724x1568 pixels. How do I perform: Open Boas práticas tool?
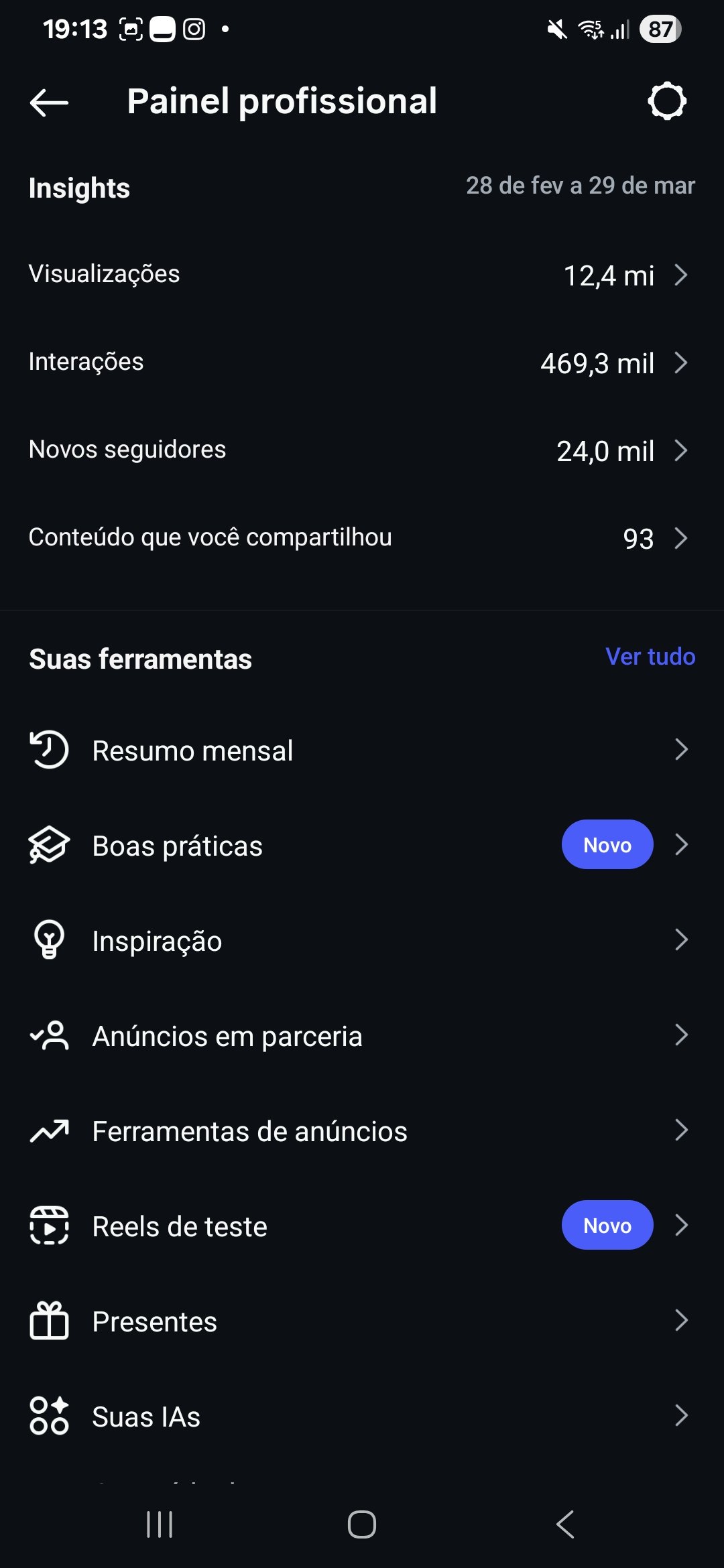click(x=362, y=845)
